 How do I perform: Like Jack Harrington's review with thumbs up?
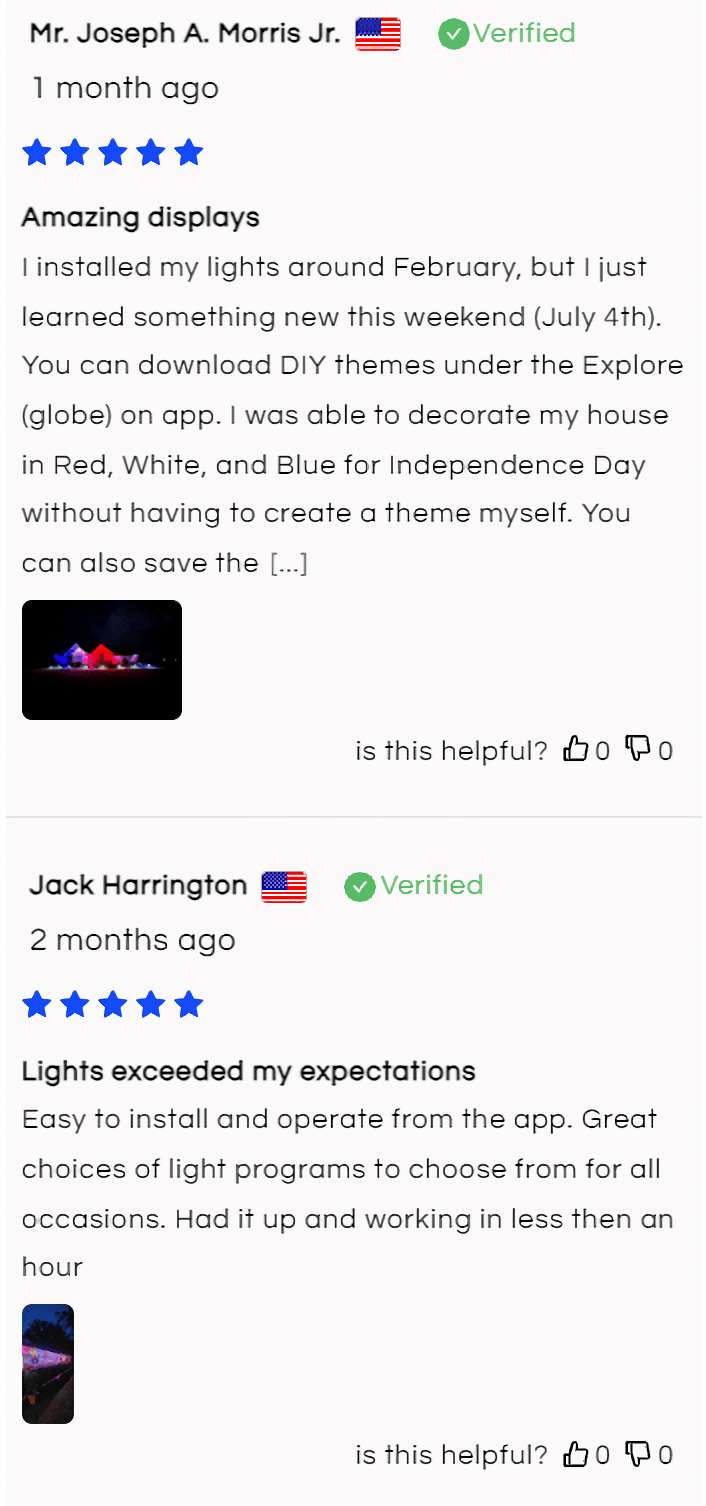click(x=576, y=1454)
